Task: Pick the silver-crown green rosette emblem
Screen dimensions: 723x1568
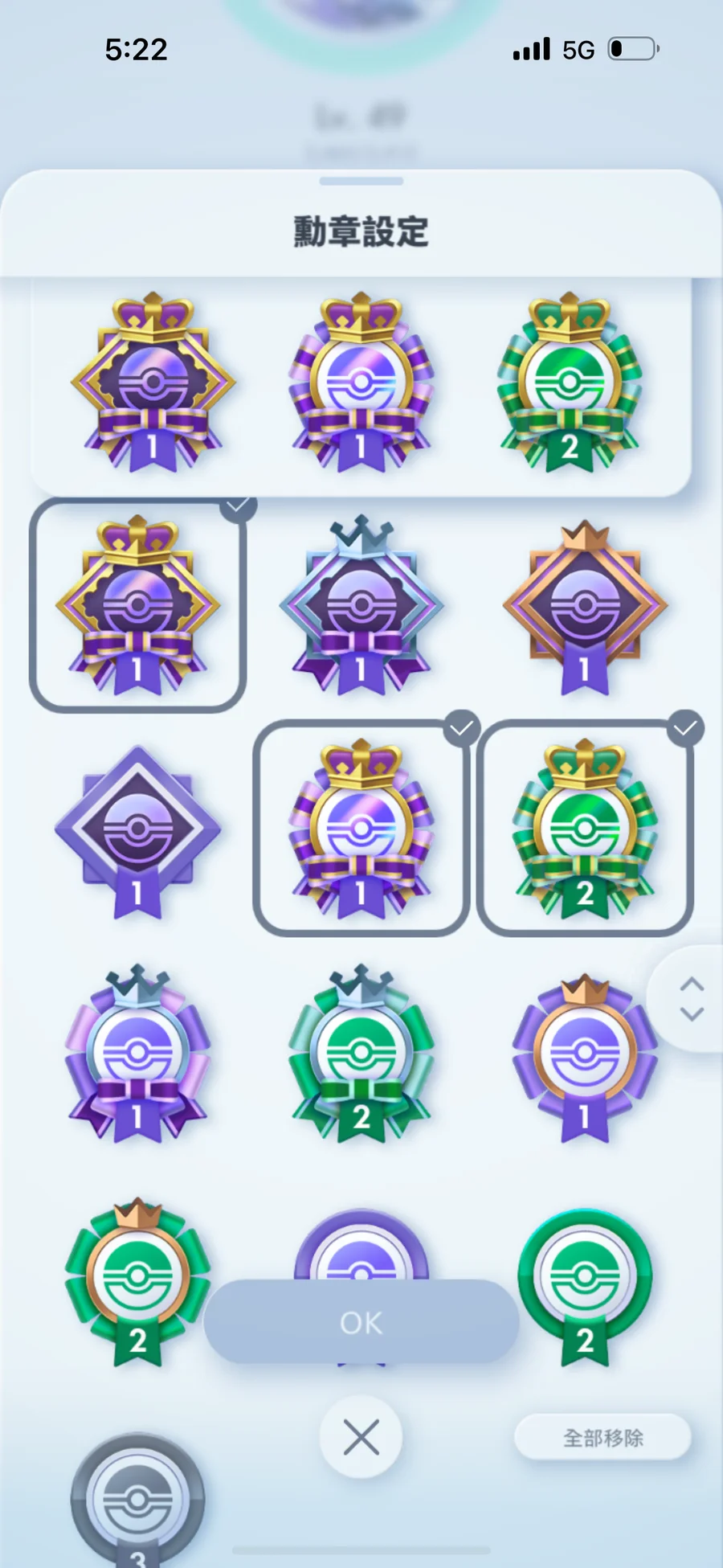Action: point(361,1053)
